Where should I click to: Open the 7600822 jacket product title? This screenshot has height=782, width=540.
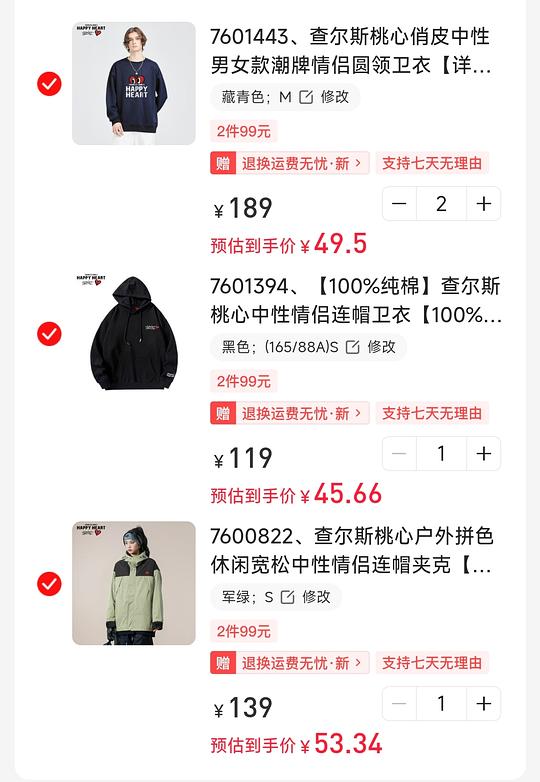click(352, 551)
